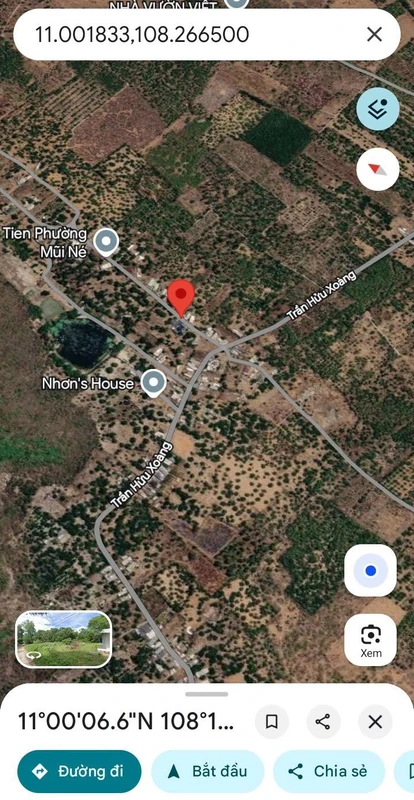This screenshot has width=414, height=800.
Task: Open the Nhơn's House place marker
Action: pos(153,383)
